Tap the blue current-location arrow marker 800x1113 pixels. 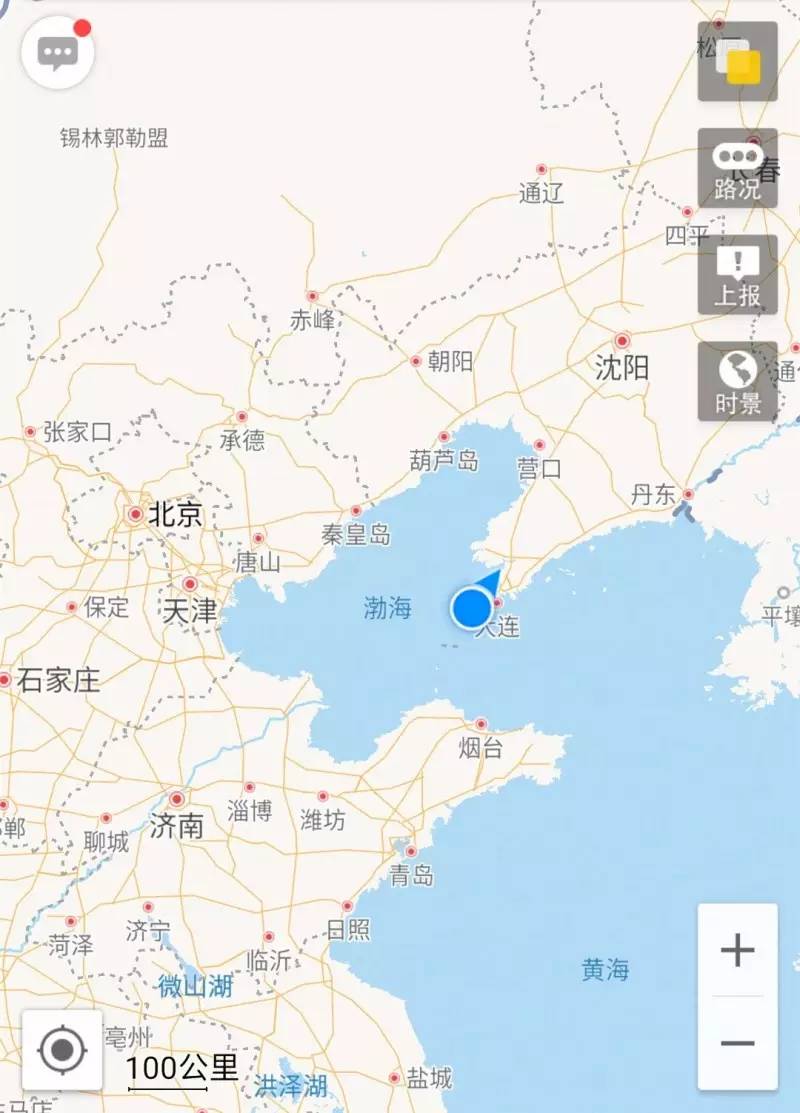pos(474,610)
